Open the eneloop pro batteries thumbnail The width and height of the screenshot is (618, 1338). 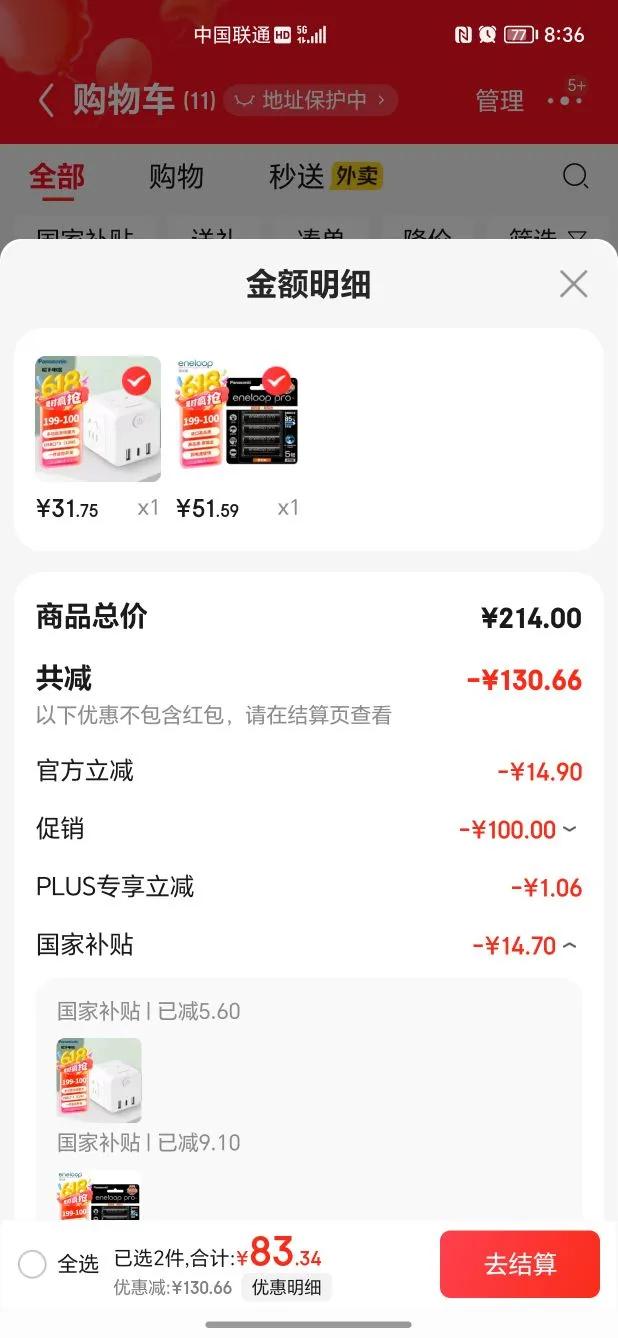click(x=238, y=418)
